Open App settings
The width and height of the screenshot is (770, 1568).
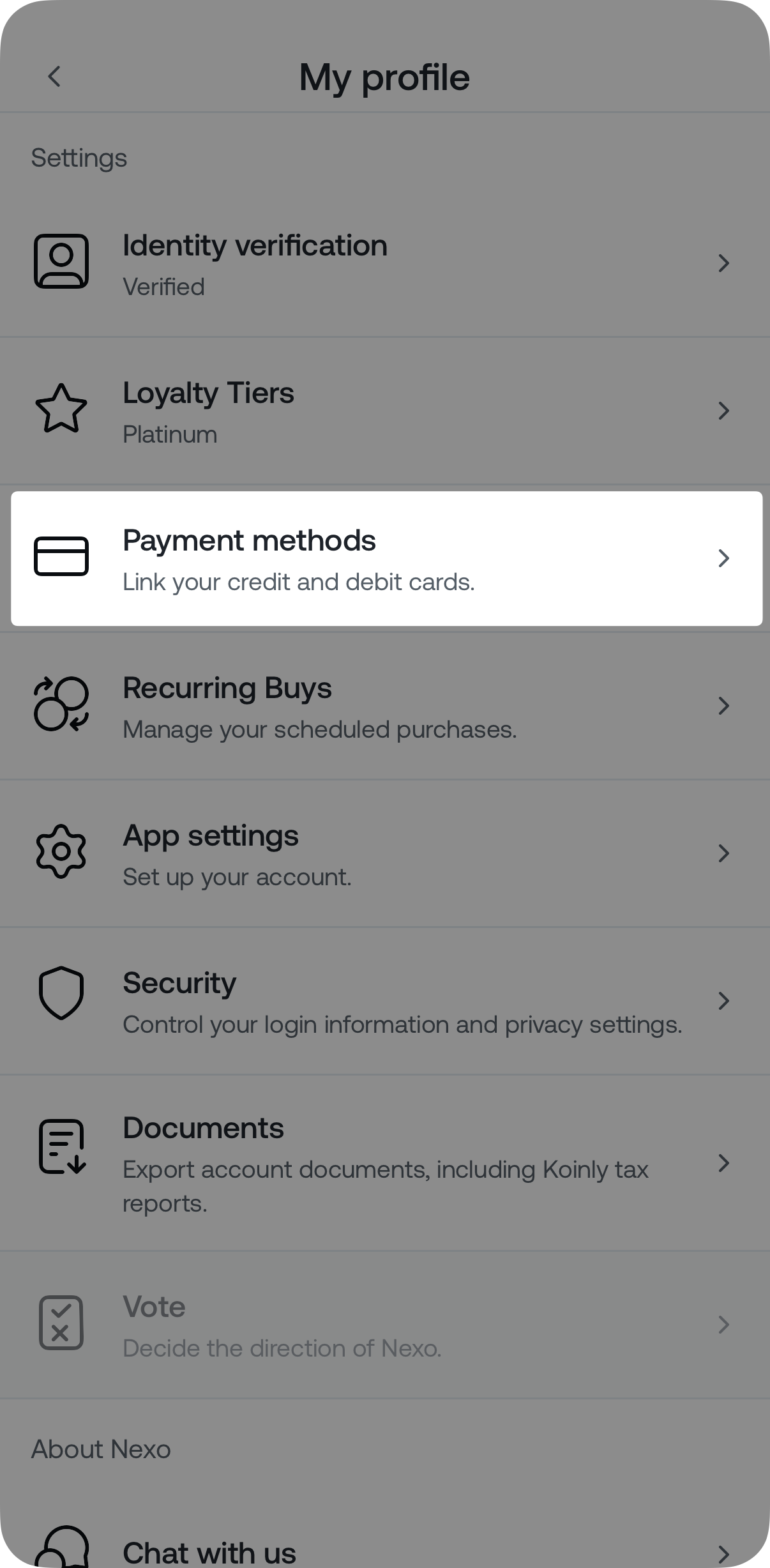pos(383,854)
